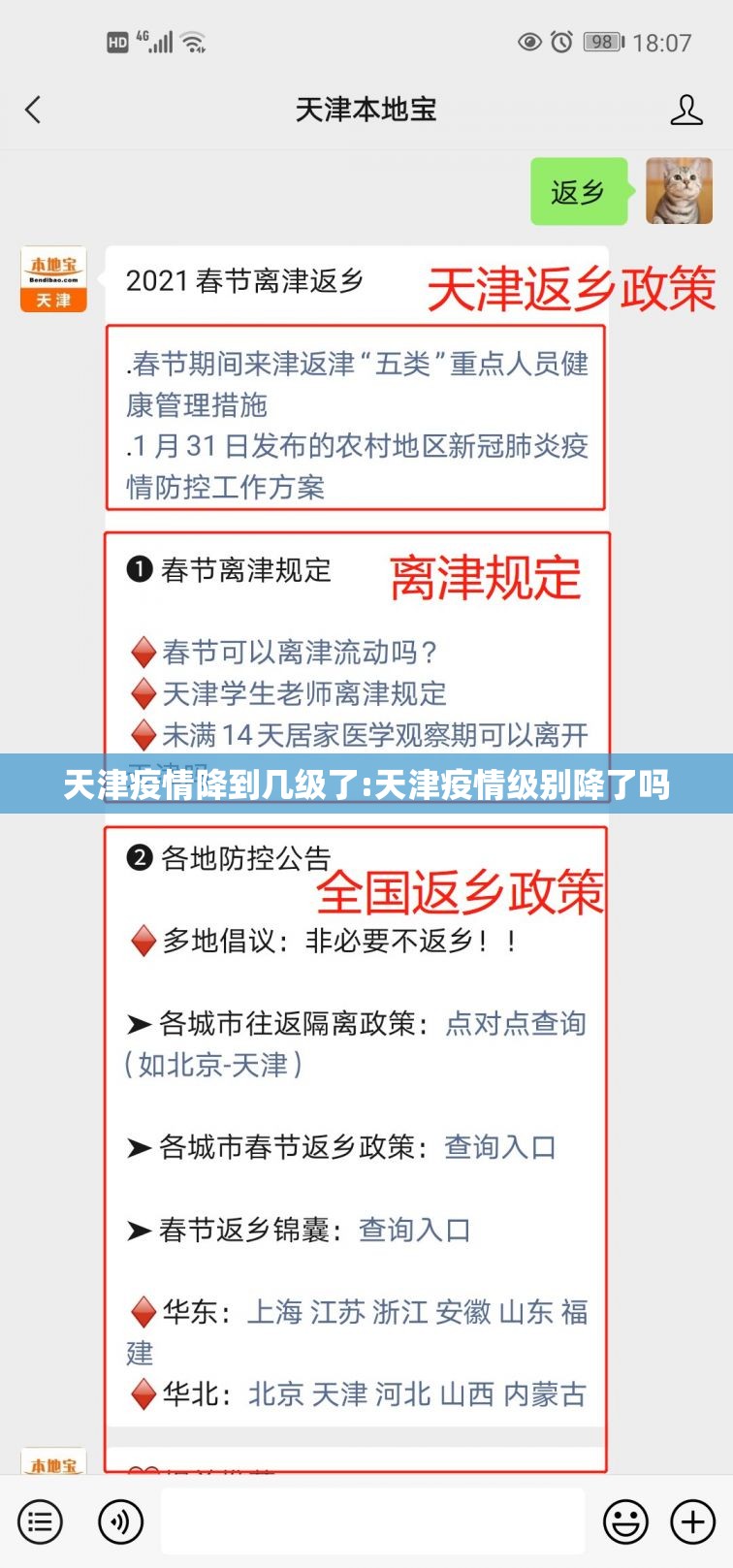Open the 河北 policy link
This screenshot has width=733, height=1568.
[x=402, y=1394]
